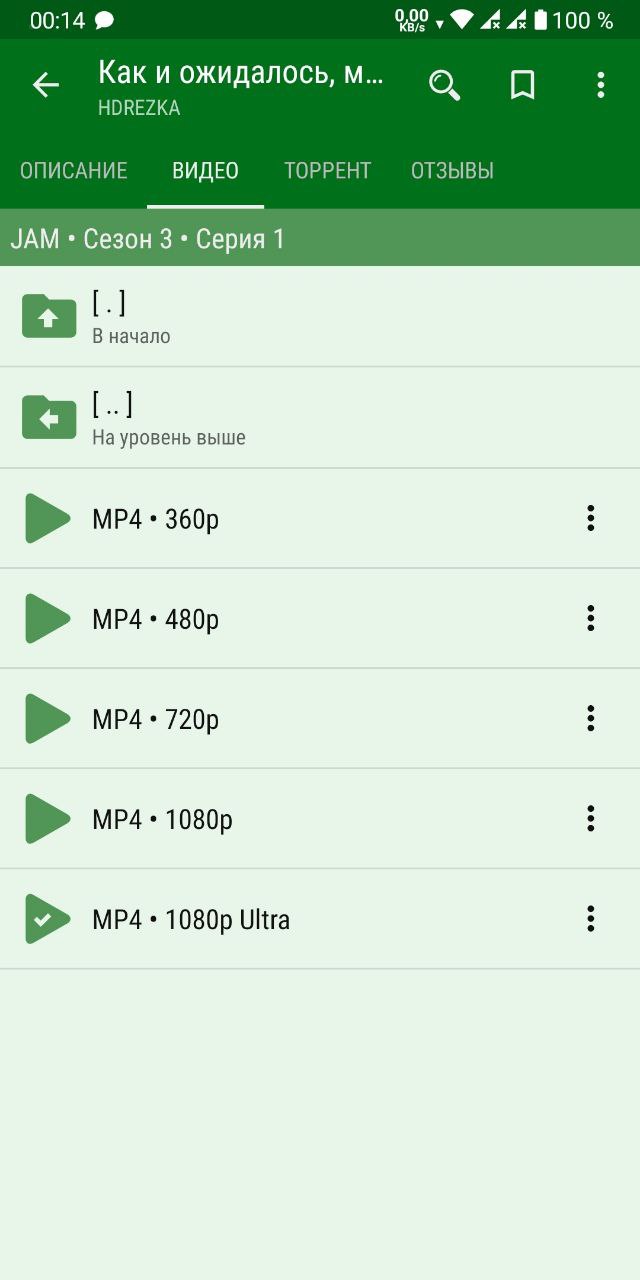Switch to the ТОРРЕНТ tab
The height and width of the screenshot is (1280, 640).
(327, 171)
